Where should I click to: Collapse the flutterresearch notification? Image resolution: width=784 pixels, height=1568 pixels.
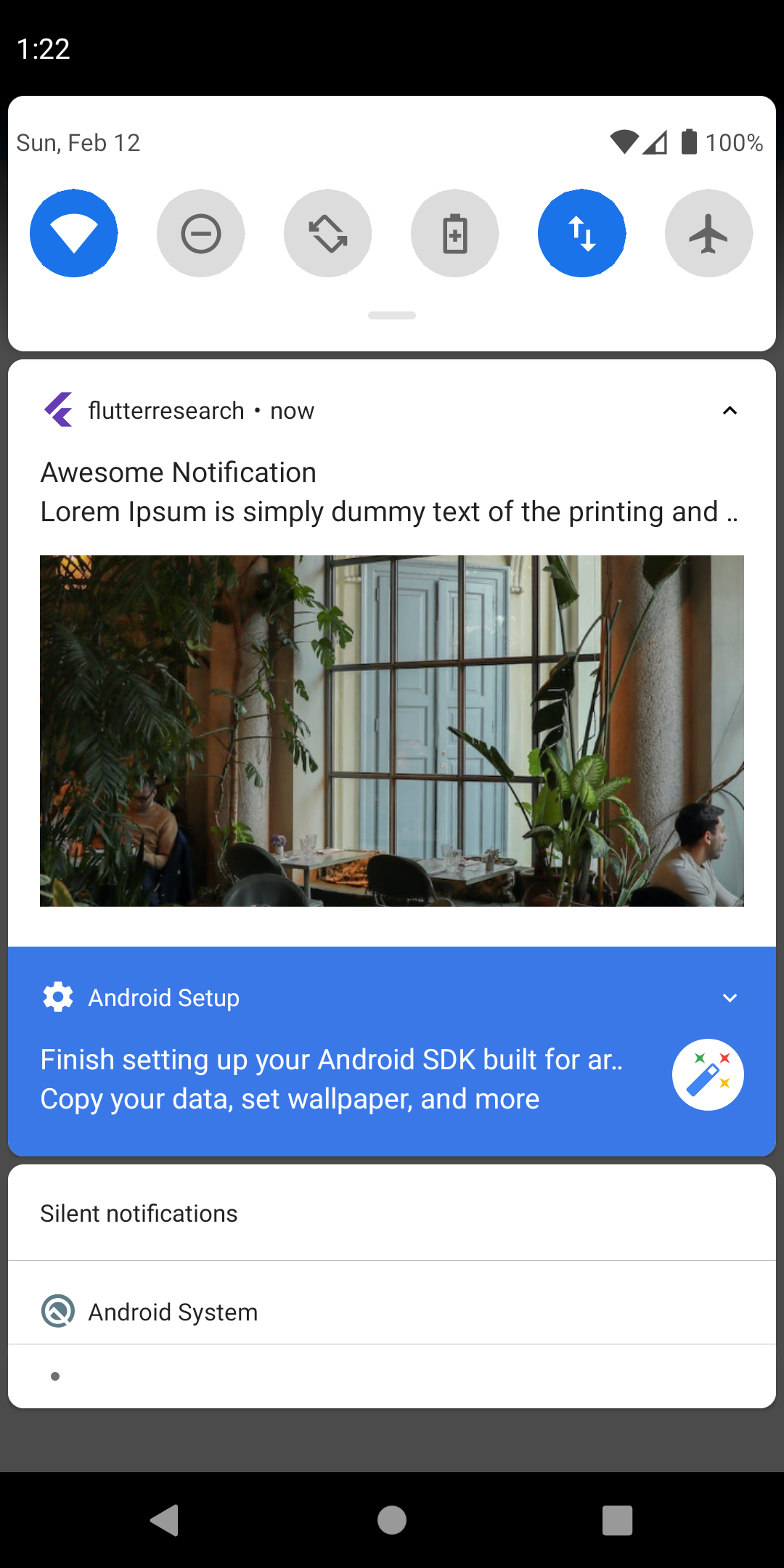pyautogui.click(x=730, y=411)
